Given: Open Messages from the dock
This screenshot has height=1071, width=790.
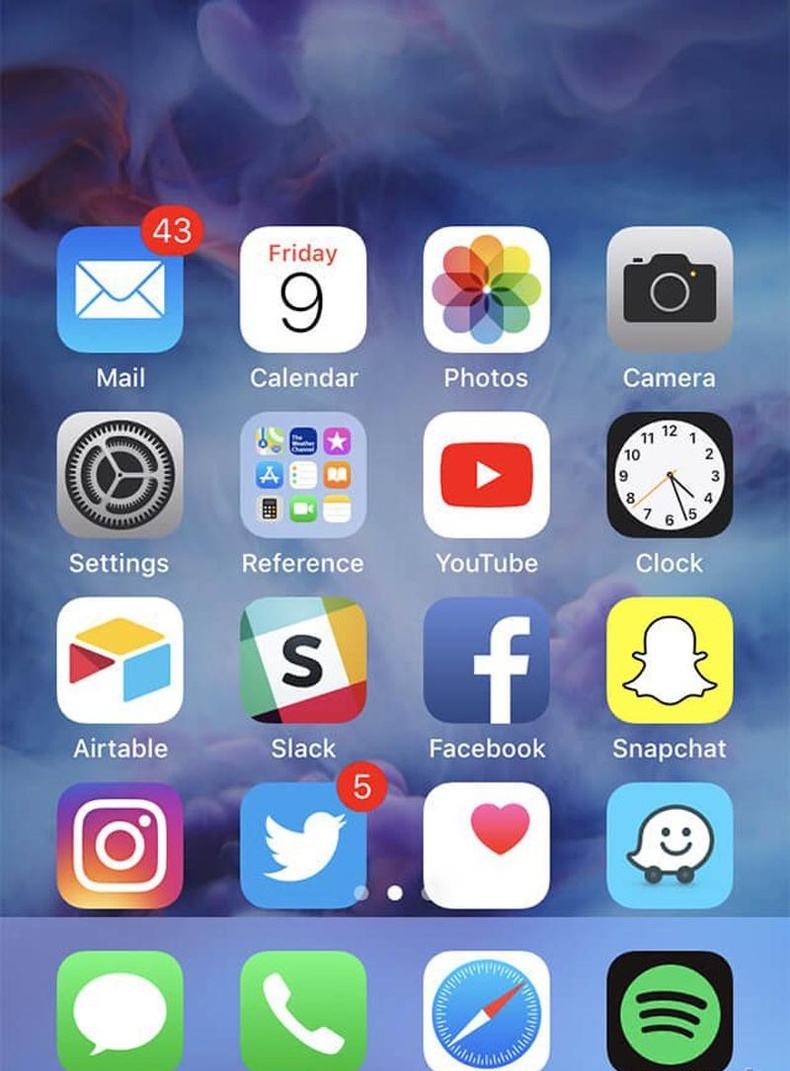Looking at the screenshot, I should click(120, 1010).
